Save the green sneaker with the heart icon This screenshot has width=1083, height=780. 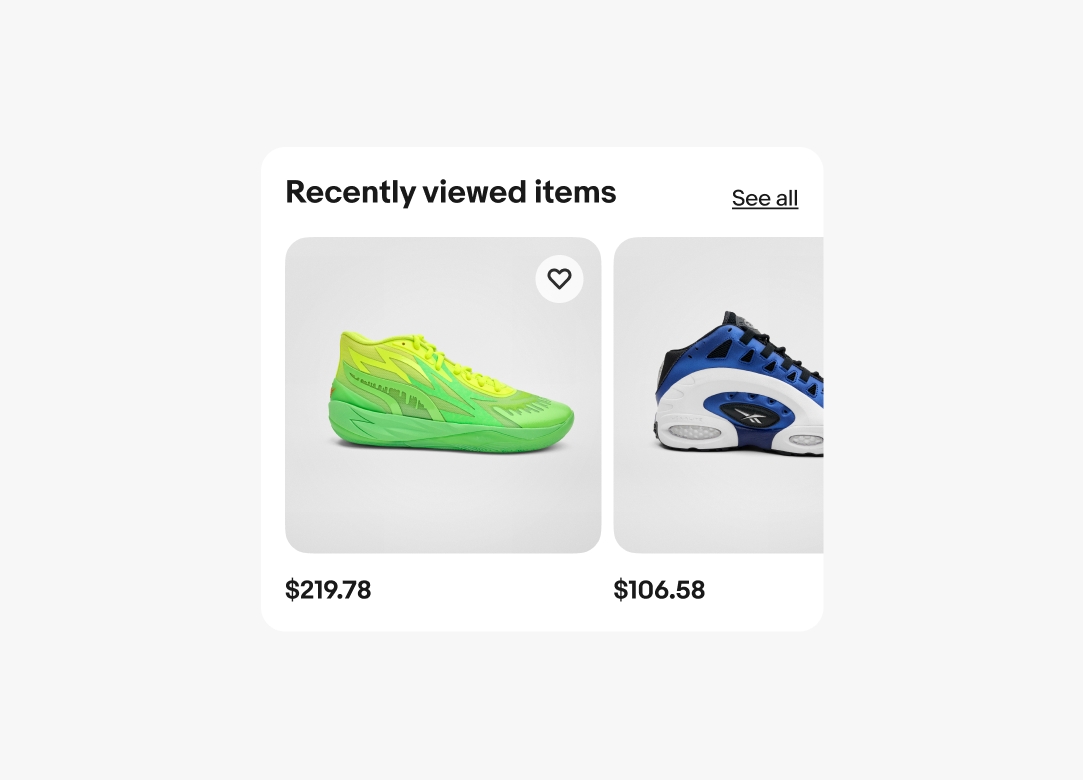click(559, 279)
